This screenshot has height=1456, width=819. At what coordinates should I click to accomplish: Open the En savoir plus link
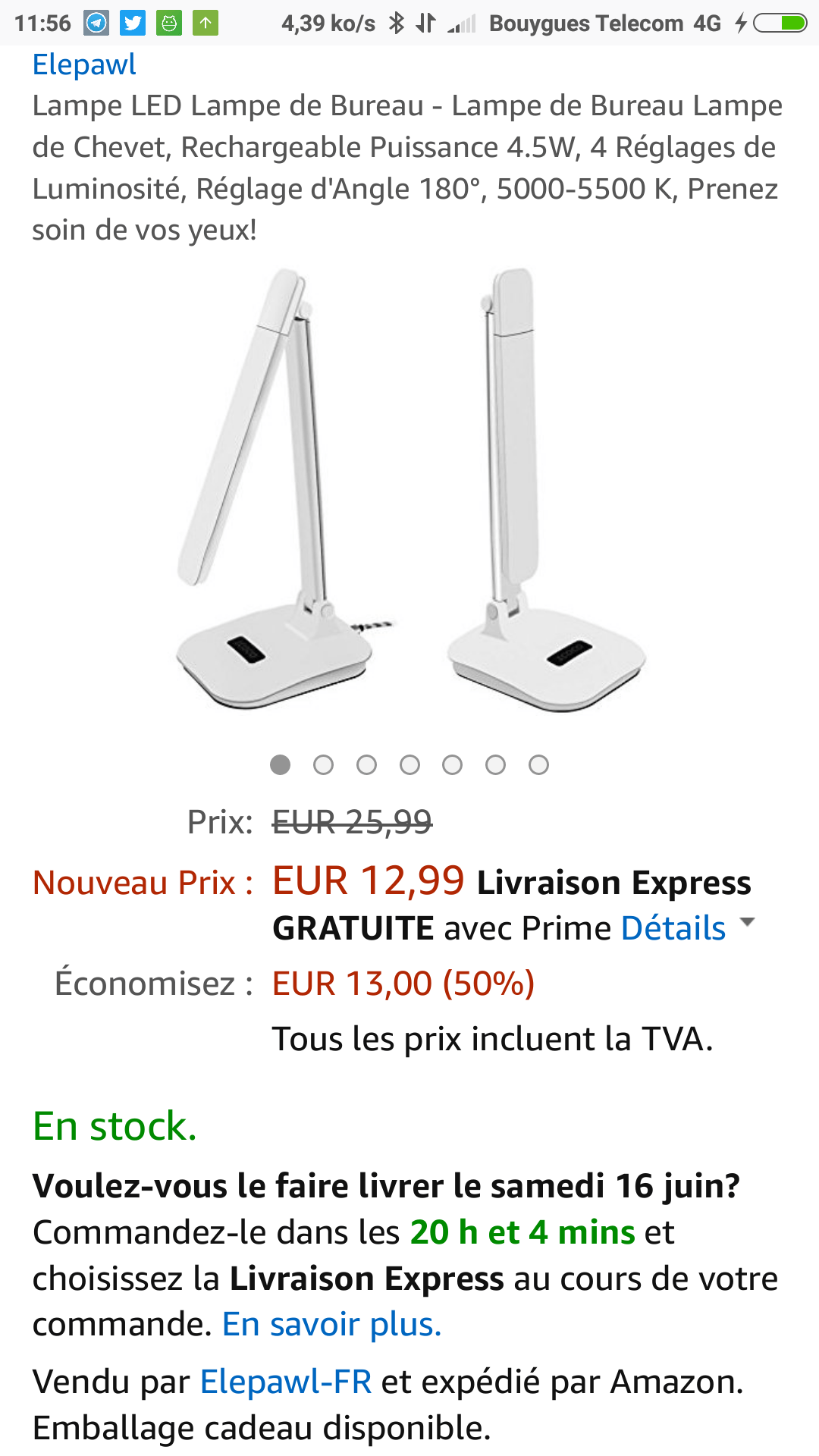coord(331,1325)
